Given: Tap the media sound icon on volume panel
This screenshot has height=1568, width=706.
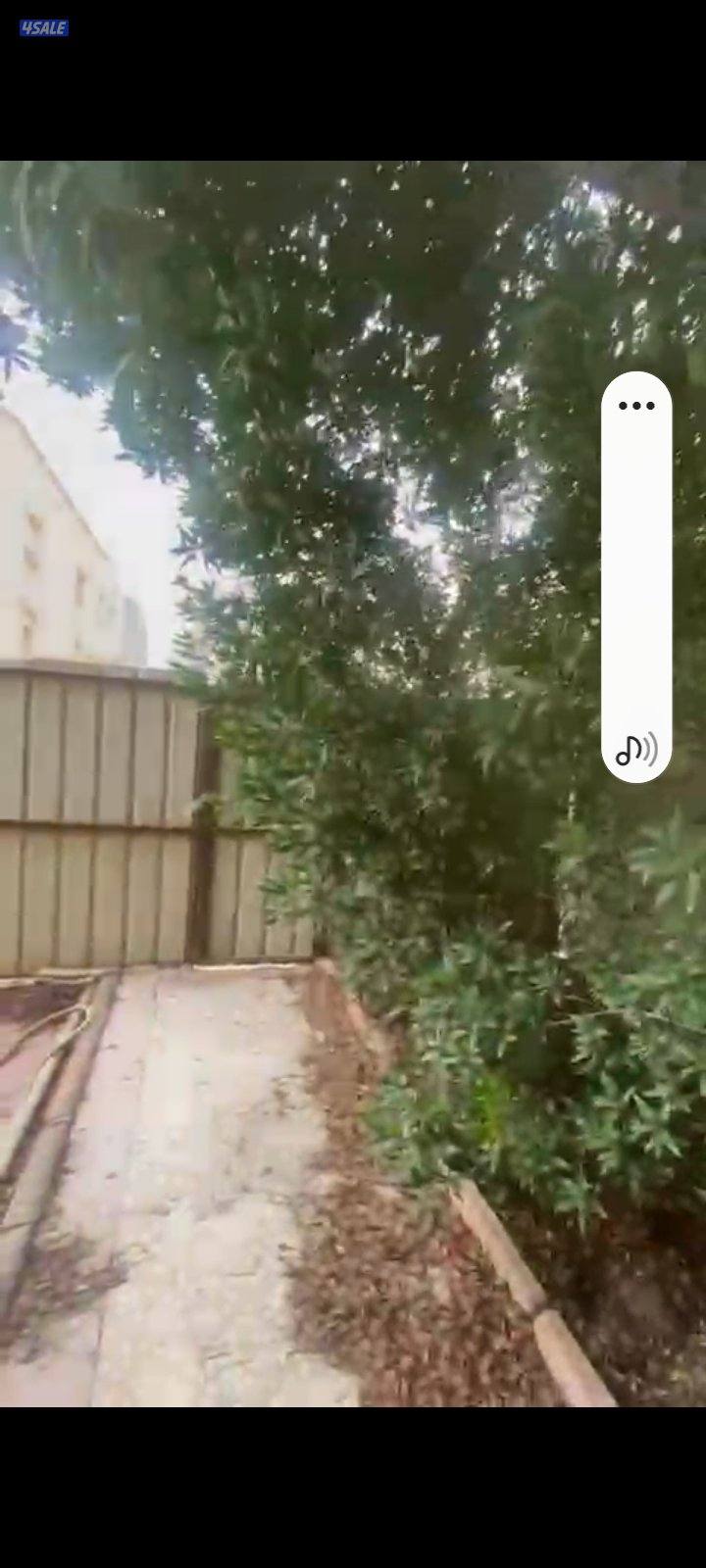Looking at the screenshot, I should coord(636,750).
